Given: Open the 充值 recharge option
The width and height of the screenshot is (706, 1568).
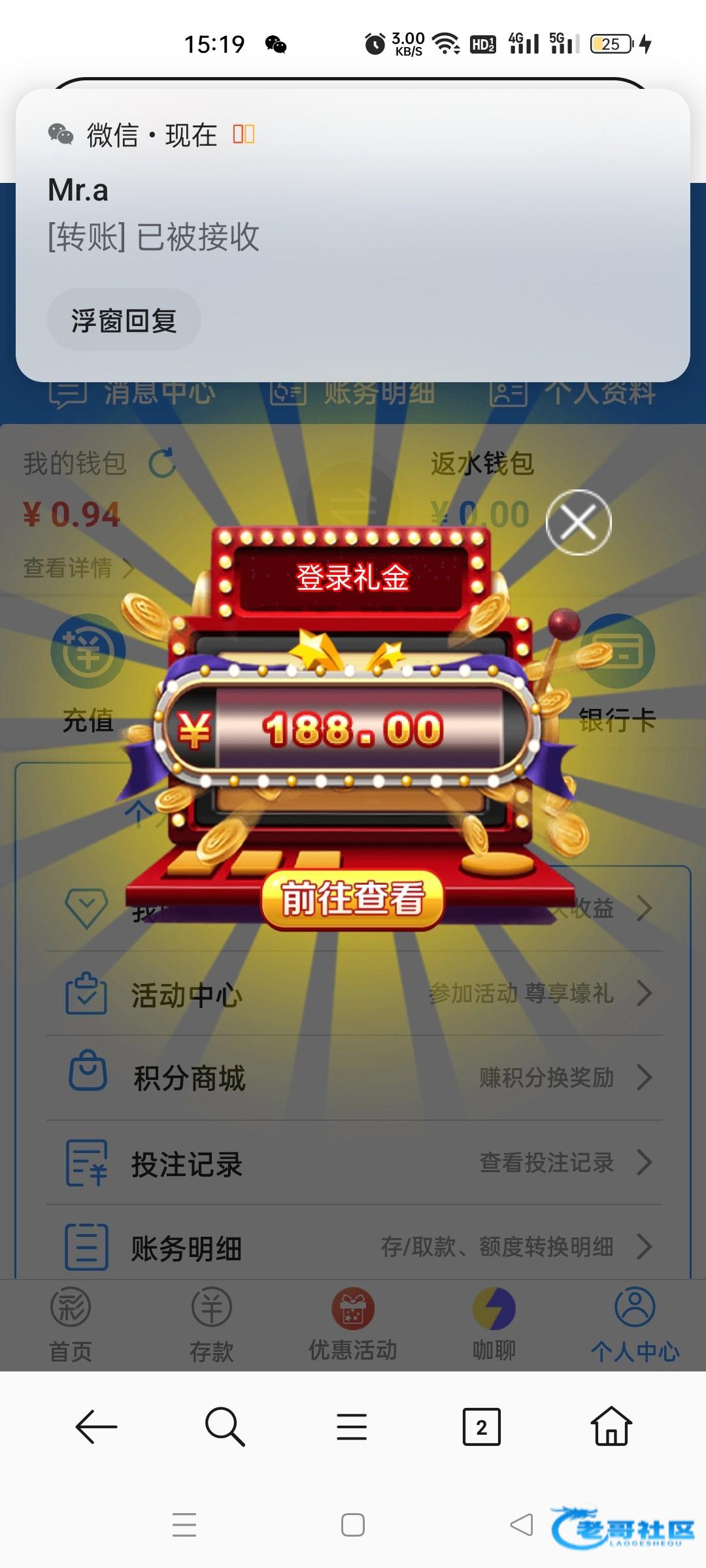Looking at the screenshot, I should click(x=88, y=673).
